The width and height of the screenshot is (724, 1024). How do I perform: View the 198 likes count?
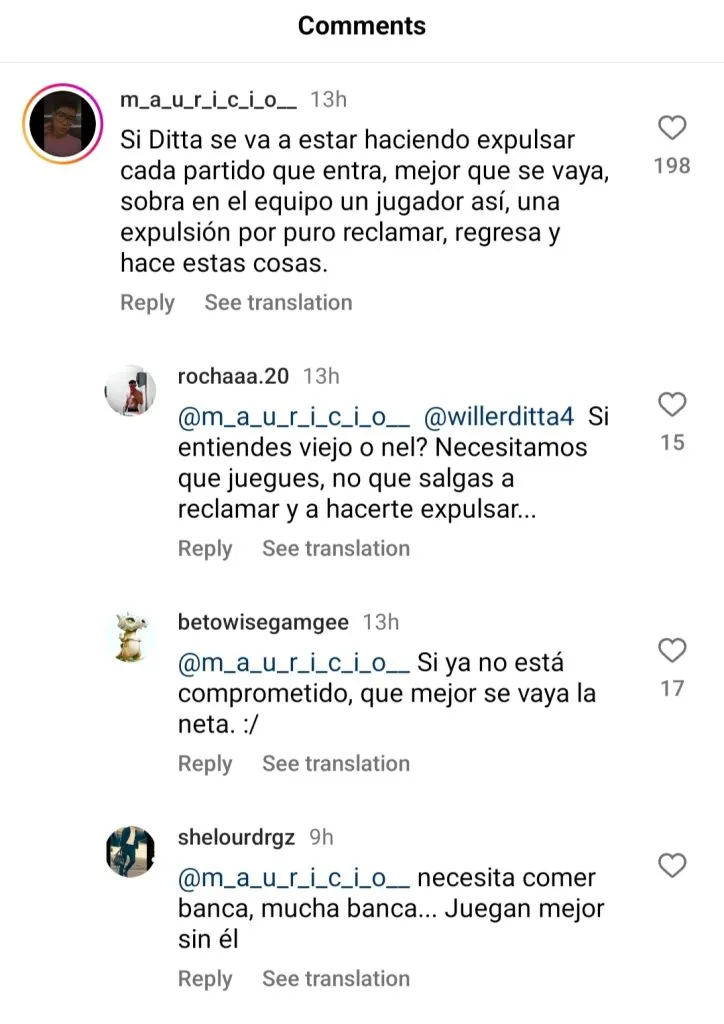672,167
